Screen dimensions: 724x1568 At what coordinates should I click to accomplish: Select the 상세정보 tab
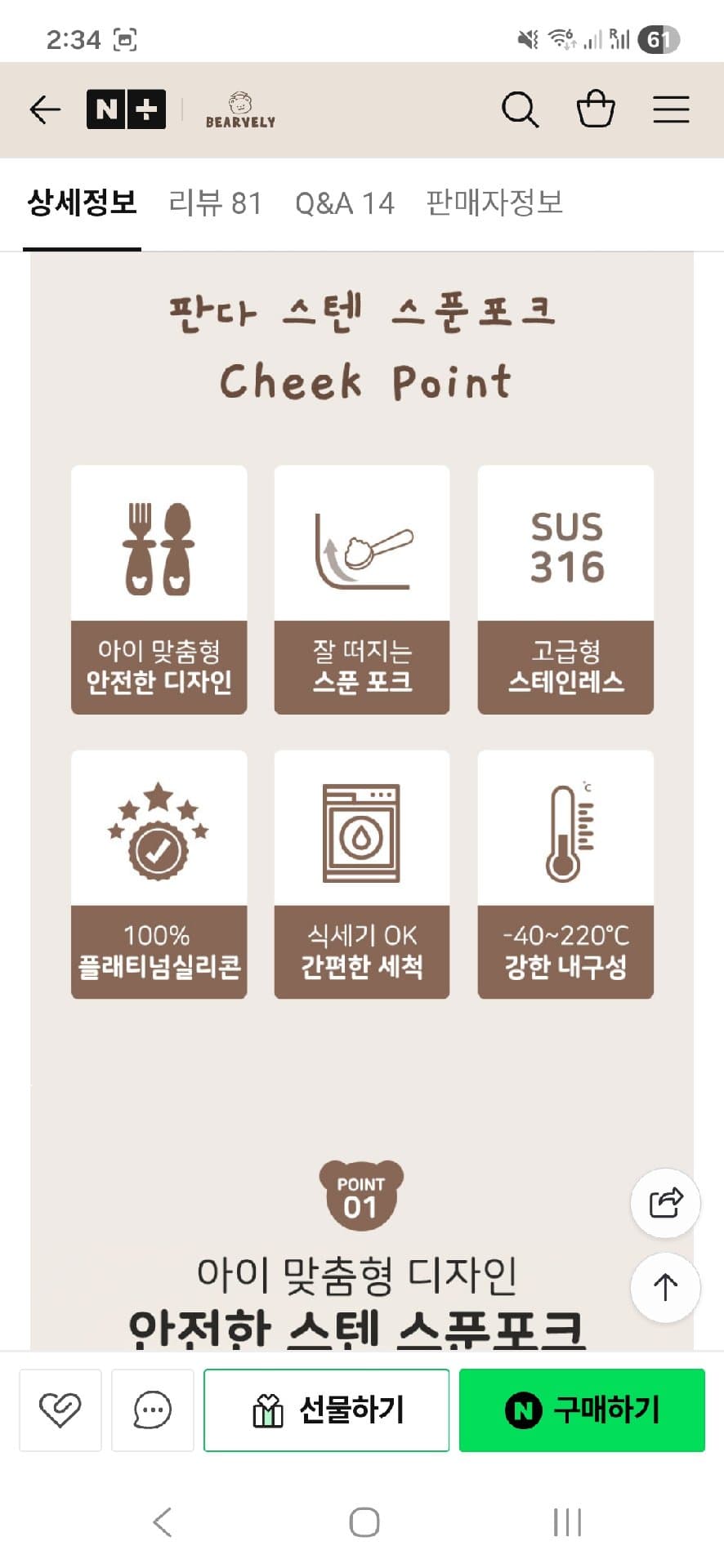click(x=82, y=203)
